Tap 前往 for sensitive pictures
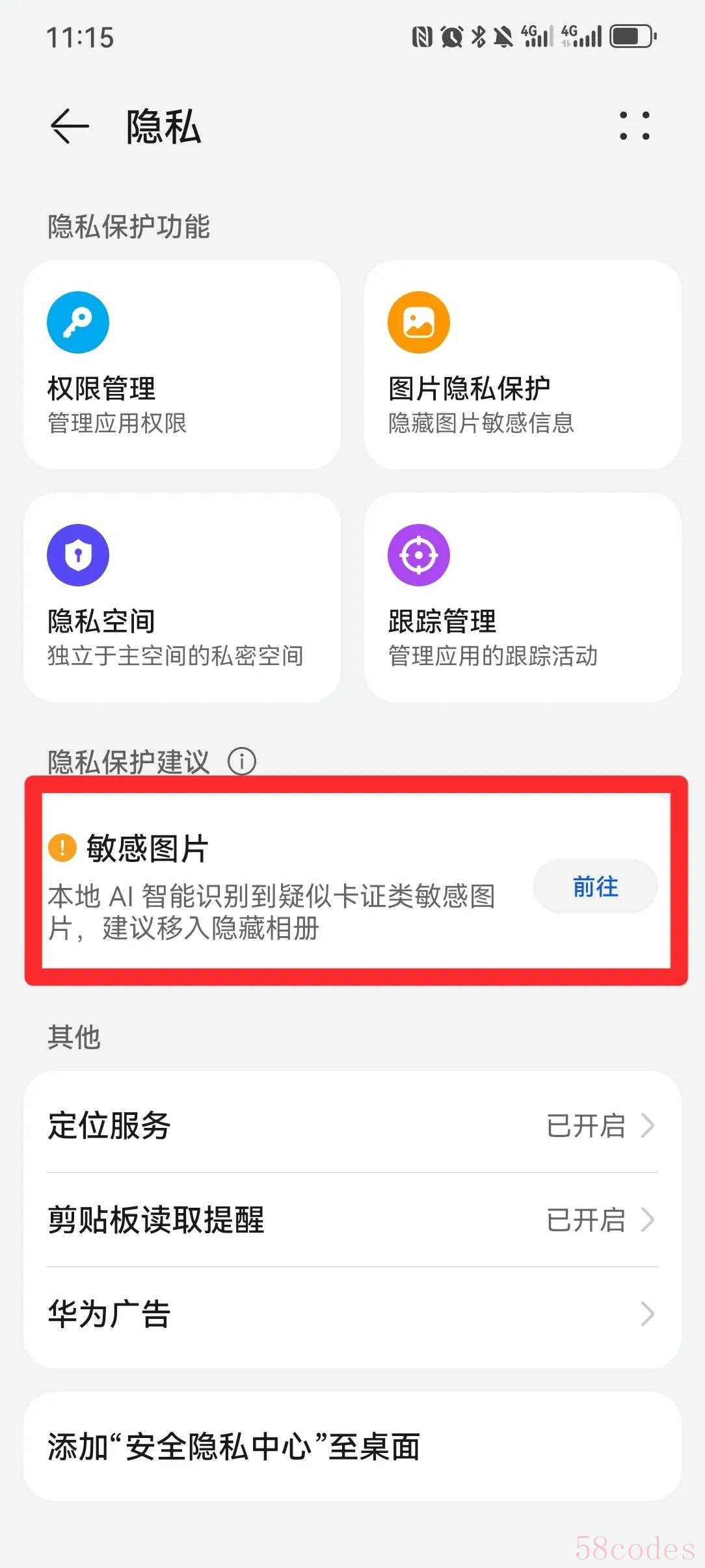The width and height of the screenshot is (705, 1568). [x=596, y=886]
